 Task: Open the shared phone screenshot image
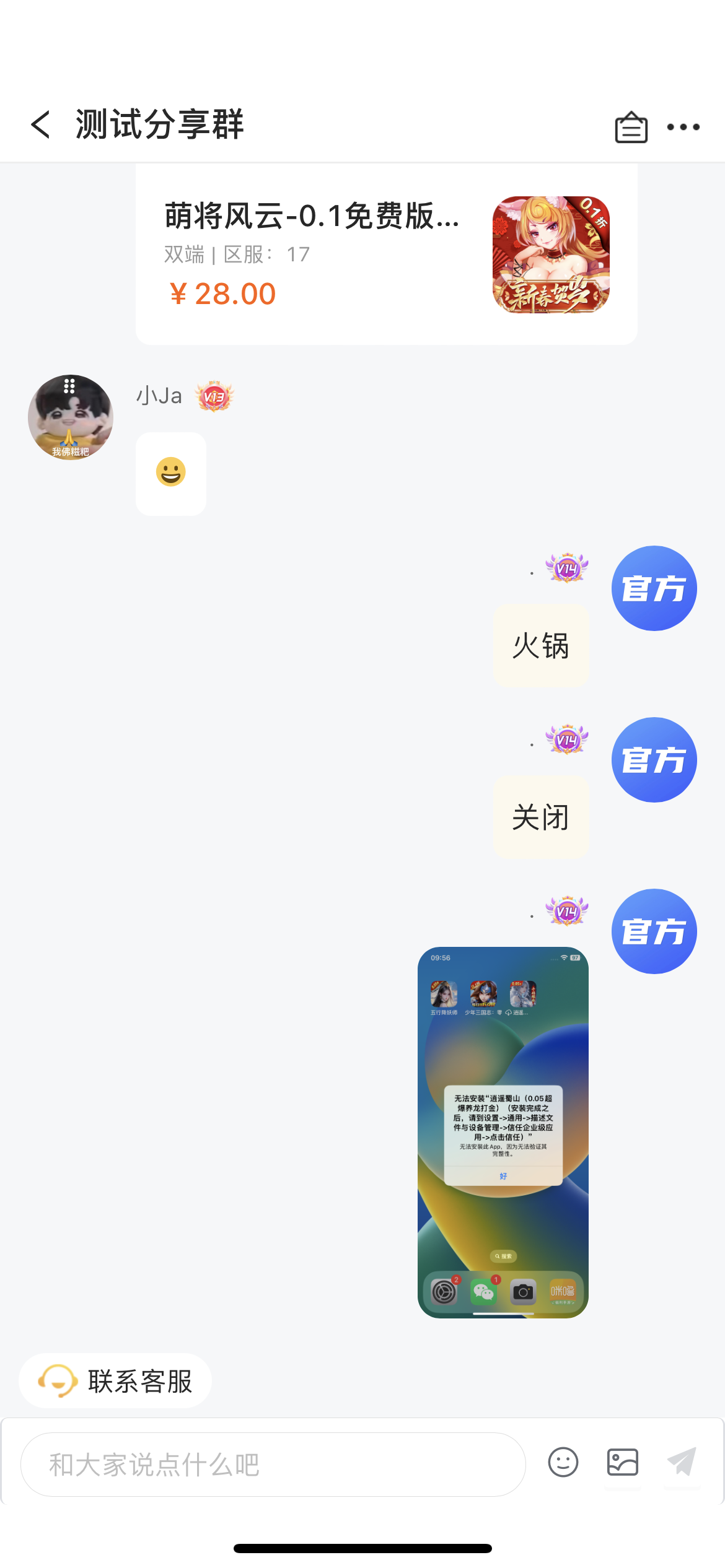pyautogui.click(x=503, y=1132)
